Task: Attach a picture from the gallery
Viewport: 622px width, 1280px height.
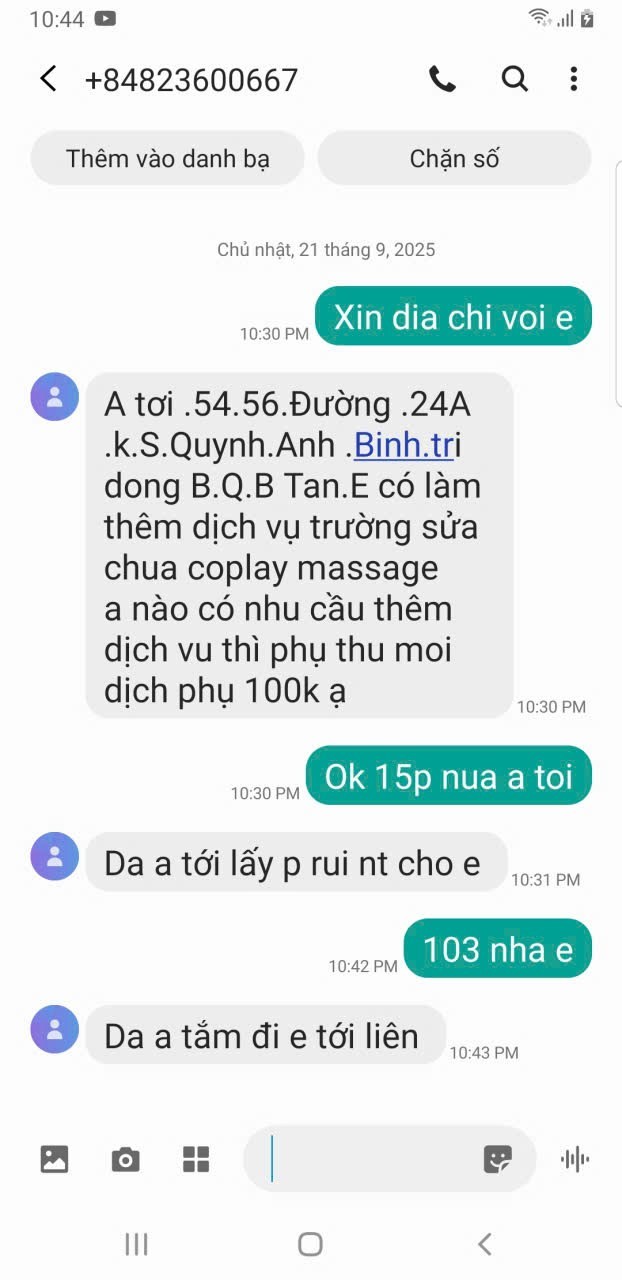Action: [54, 1159]
